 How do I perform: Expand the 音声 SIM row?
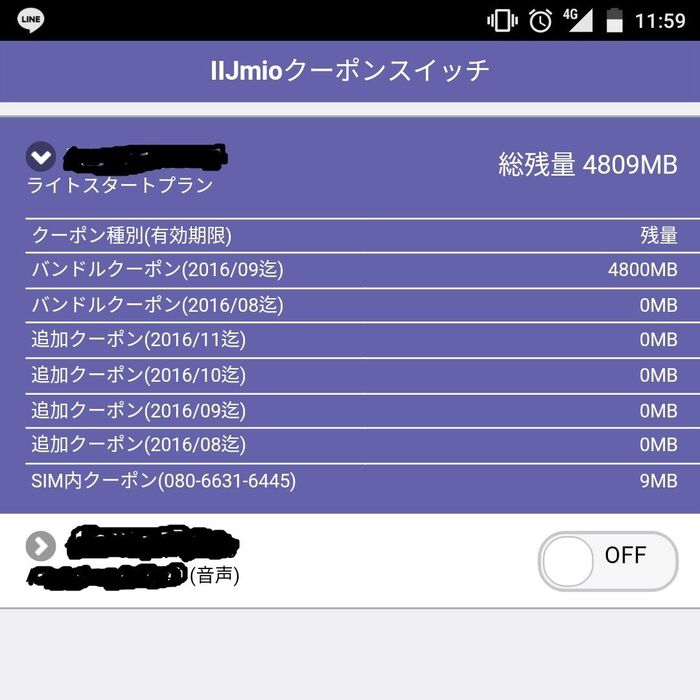(x=40, y=545)
